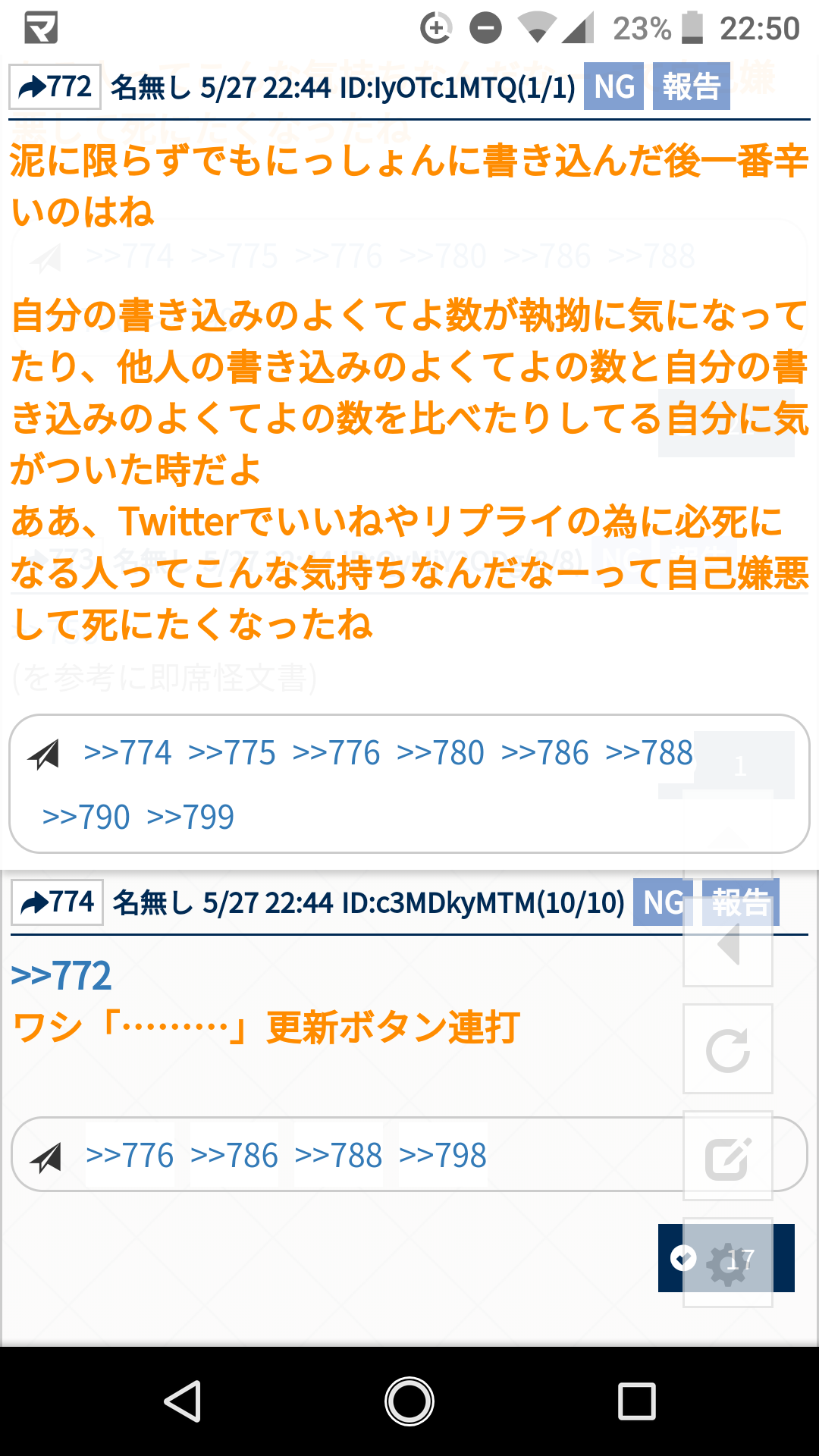Go to home screen via home button

click(x=409, y=1401)
